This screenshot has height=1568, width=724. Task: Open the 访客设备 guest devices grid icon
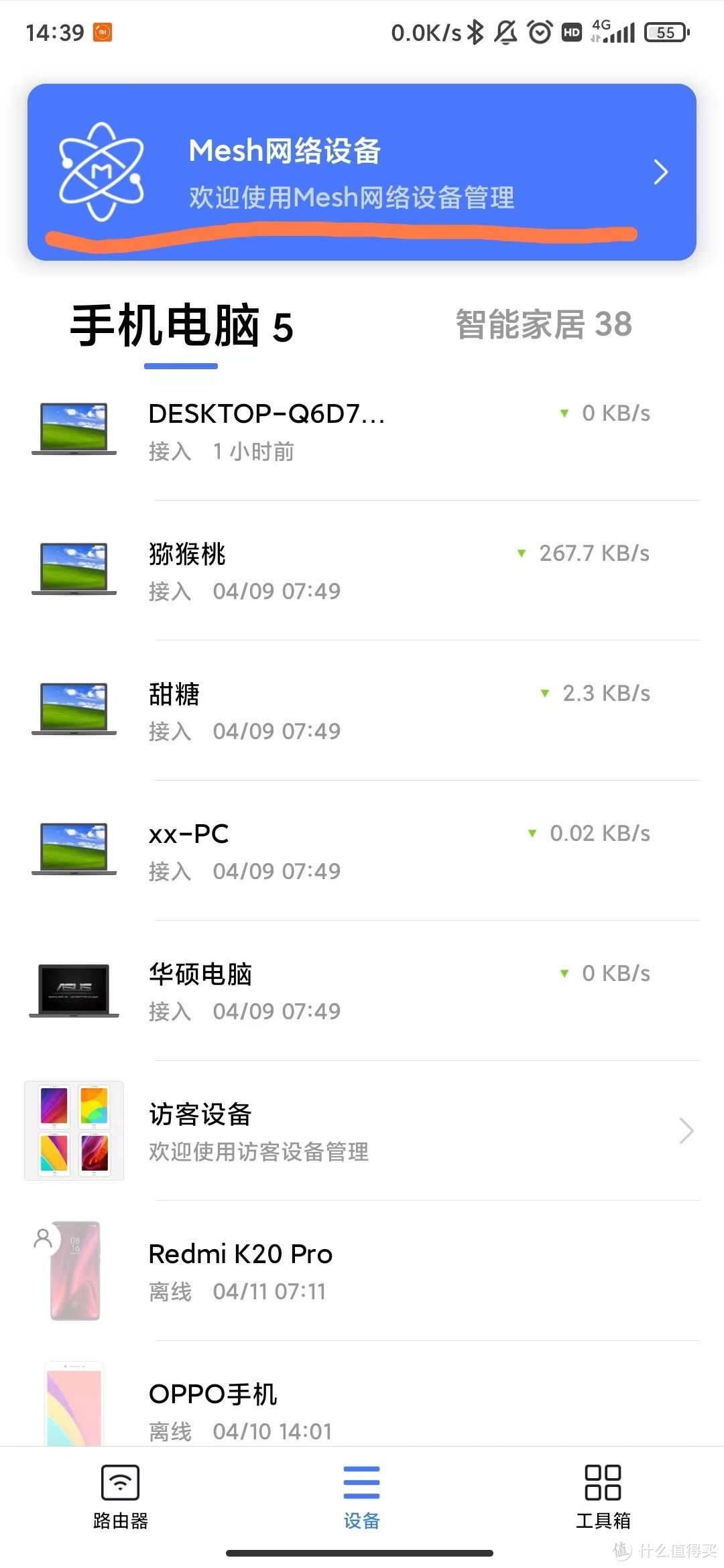tap(74, 1130)
